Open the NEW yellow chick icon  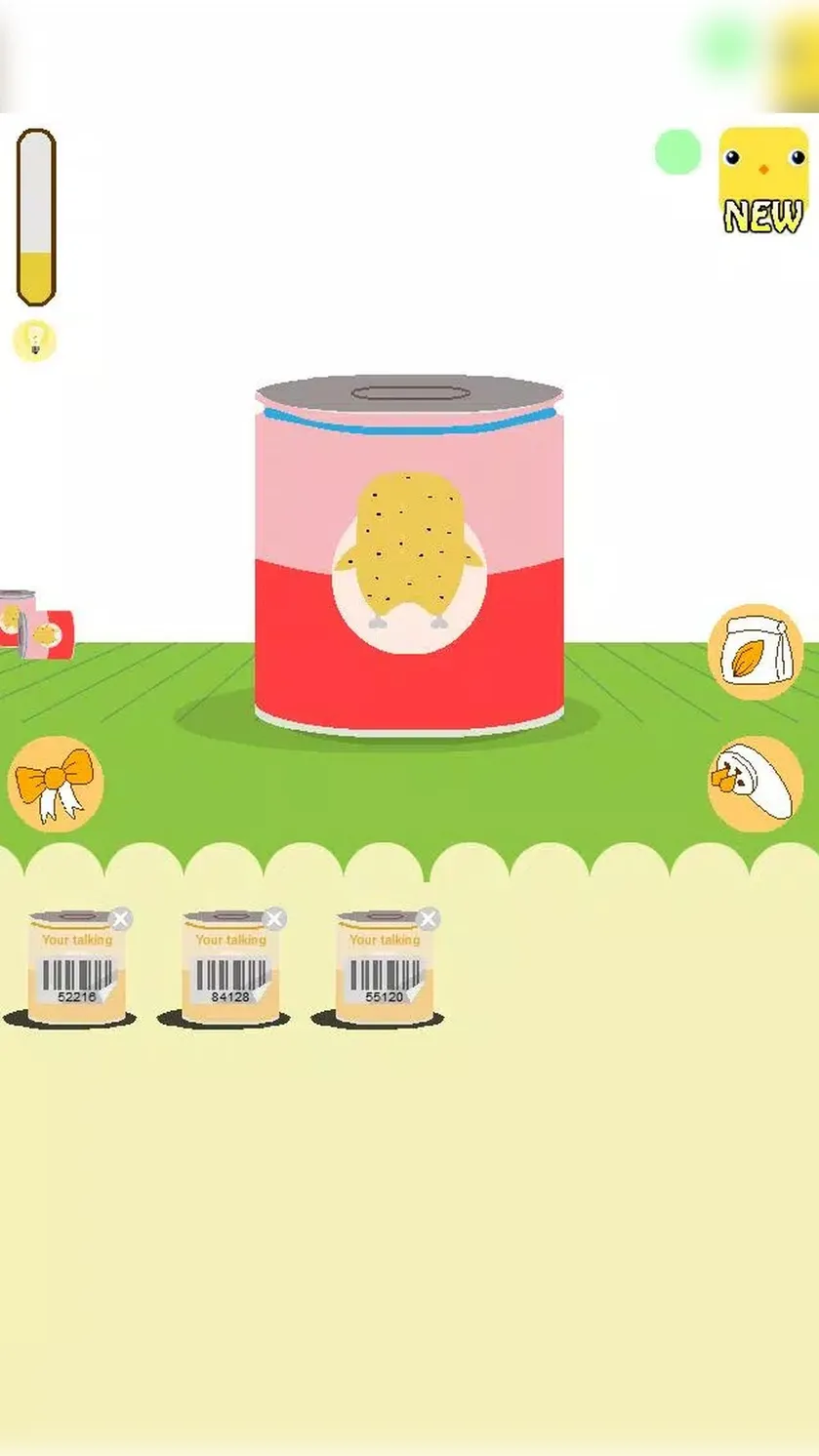[763, 180]
